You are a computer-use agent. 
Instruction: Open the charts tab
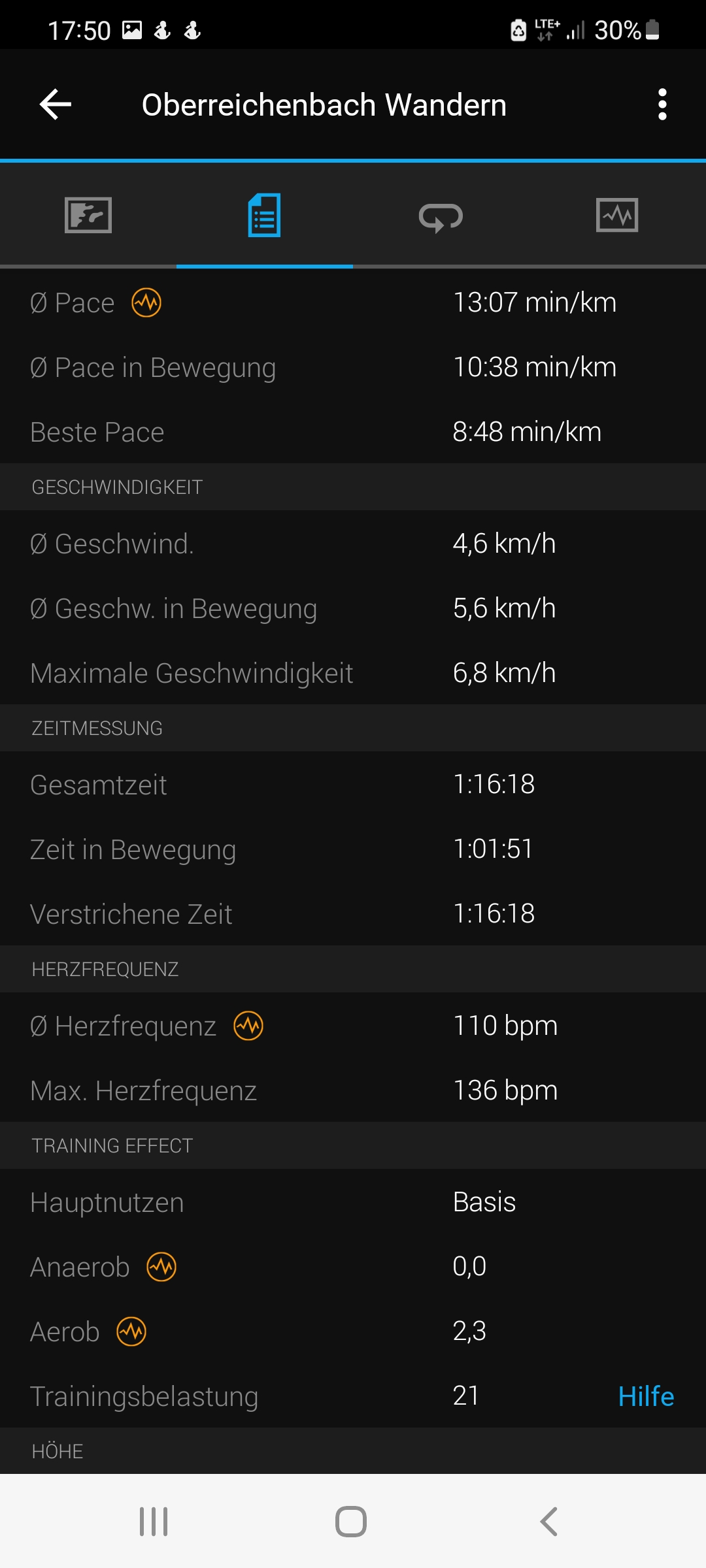617,216
